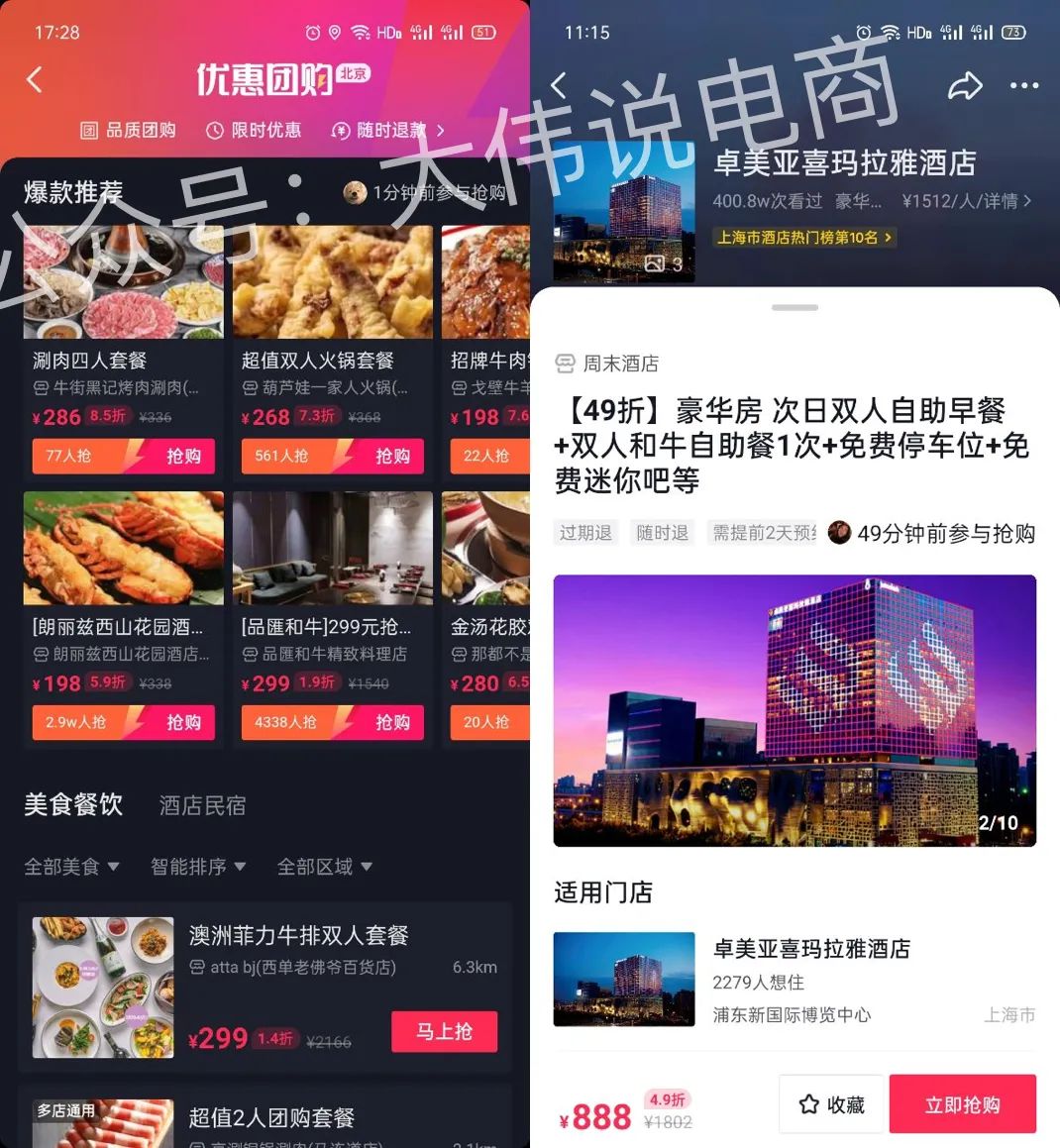Open the photo count icon on the hotel header image
Screen dimensions: 1060x1148
click(x=658, y=263)
